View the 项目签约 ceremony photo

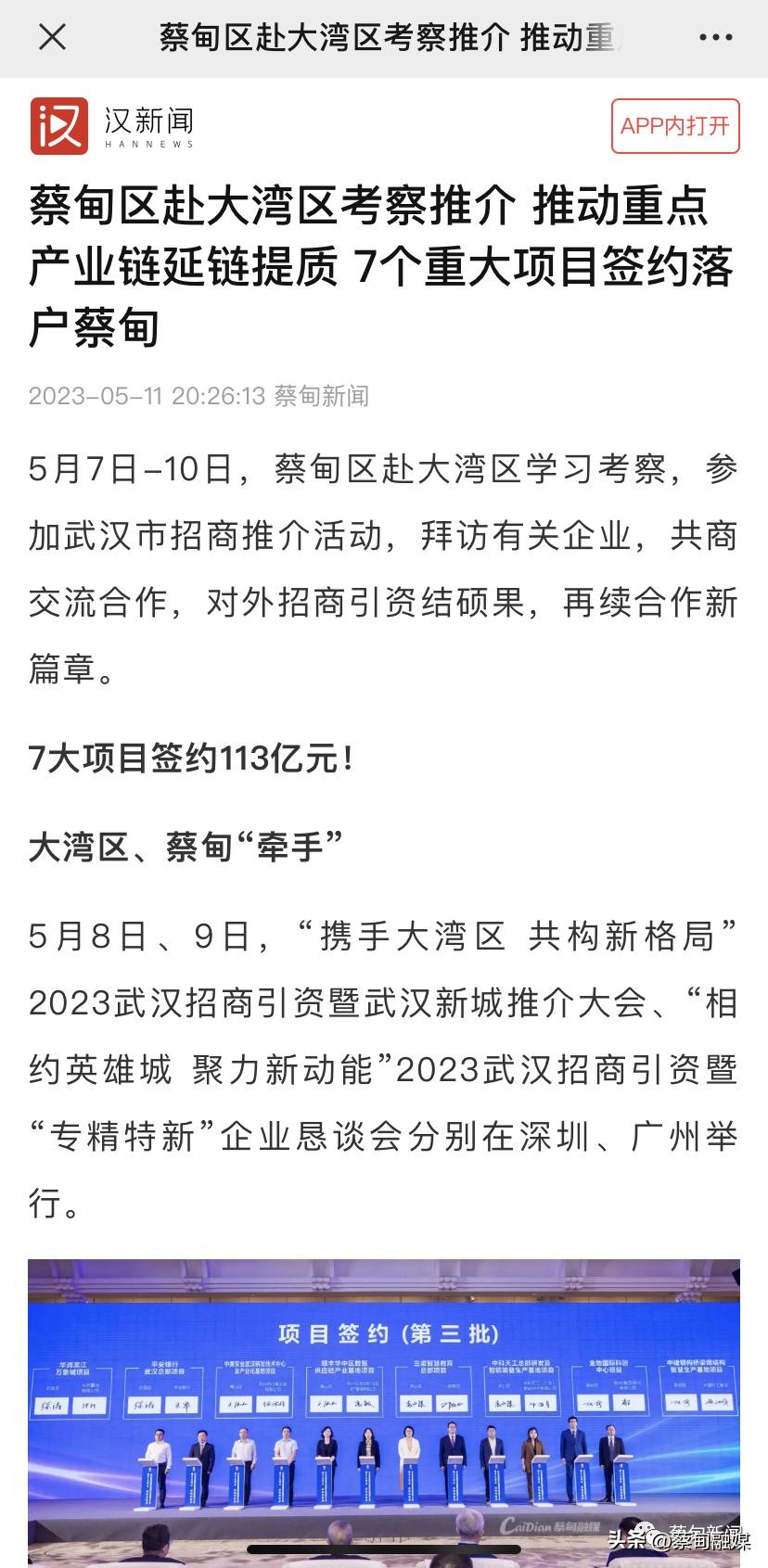[x=384, y=1409]
